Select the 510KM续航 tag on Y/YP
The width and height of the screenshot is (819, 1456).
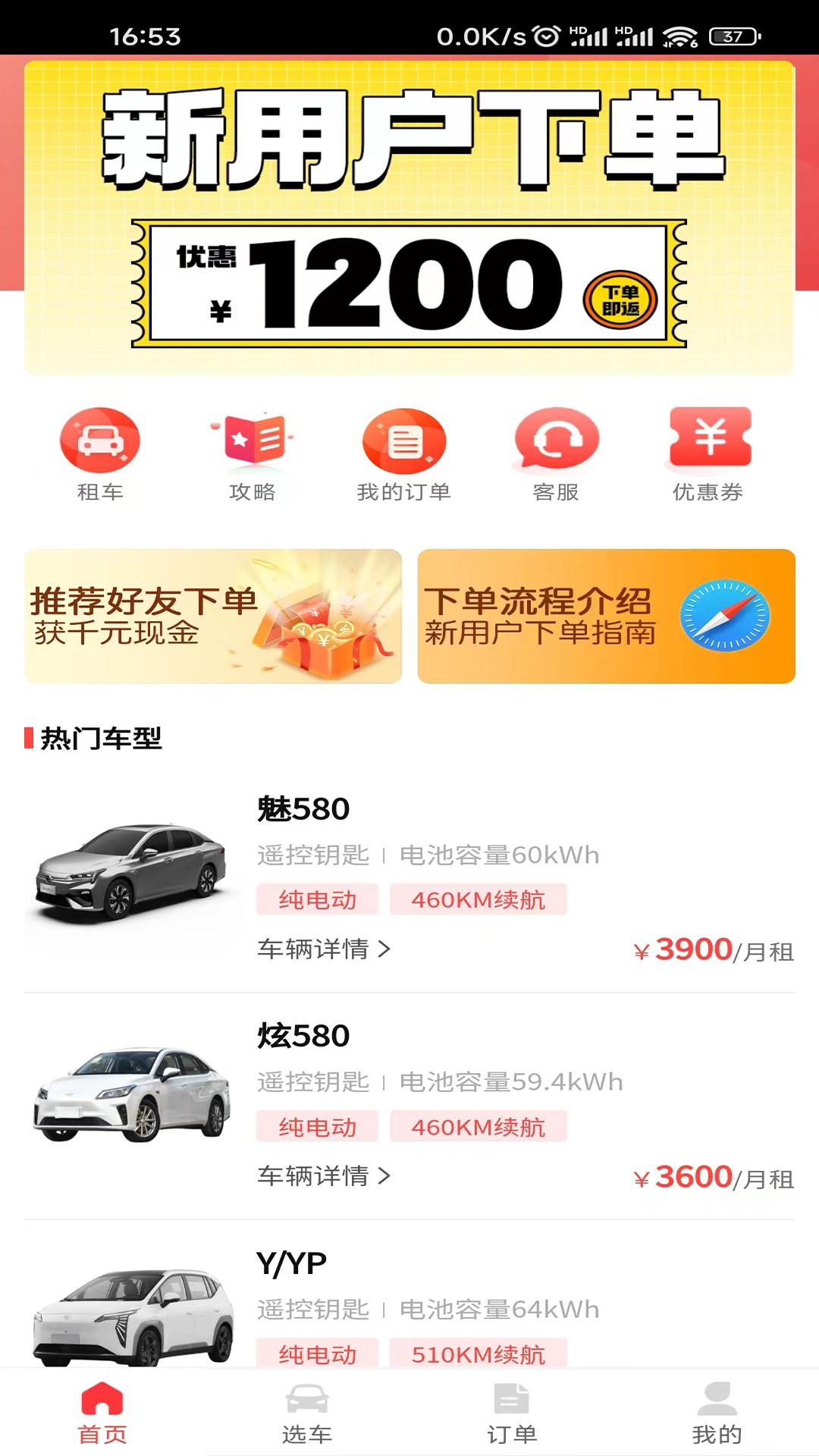click(x=477, y=1354)
